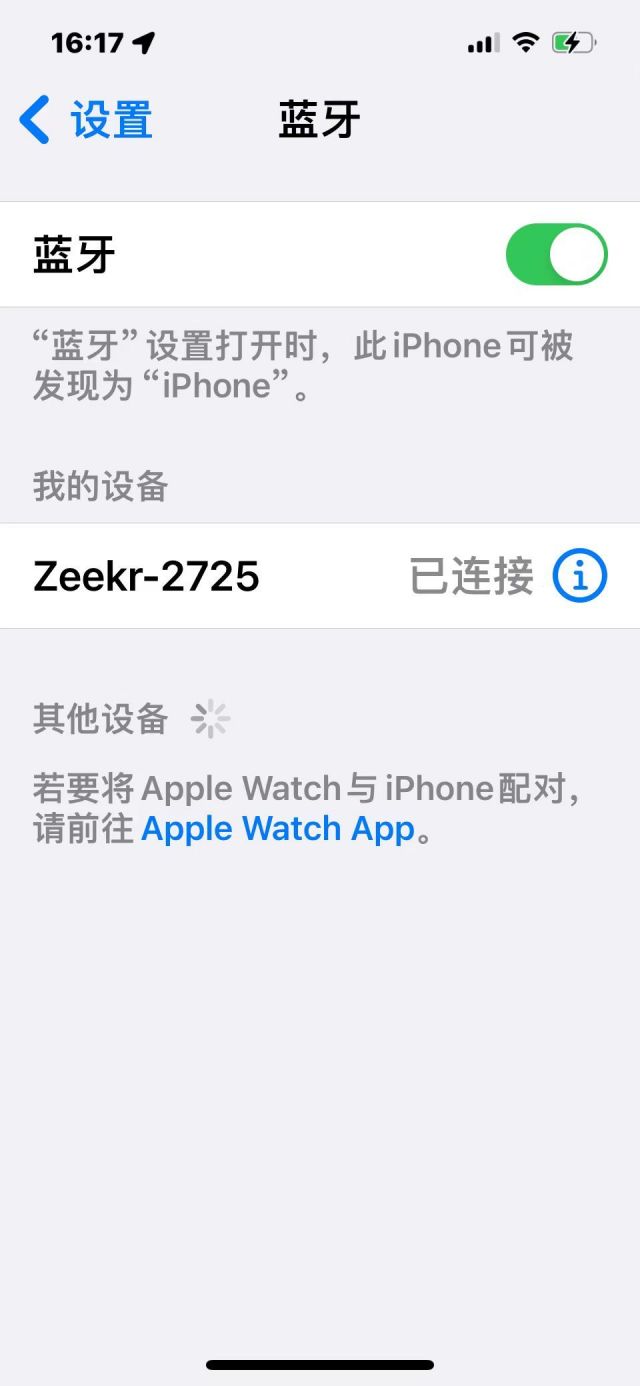Image resolution: width=640 pixels, height=1386 pixels.
Task: Open the Apple Watch App link
Action: tap(278, 829)
